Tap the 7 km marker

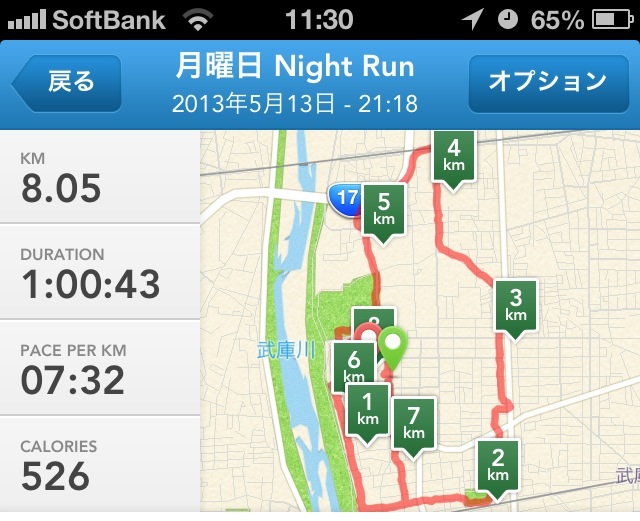tap(413, 424)
